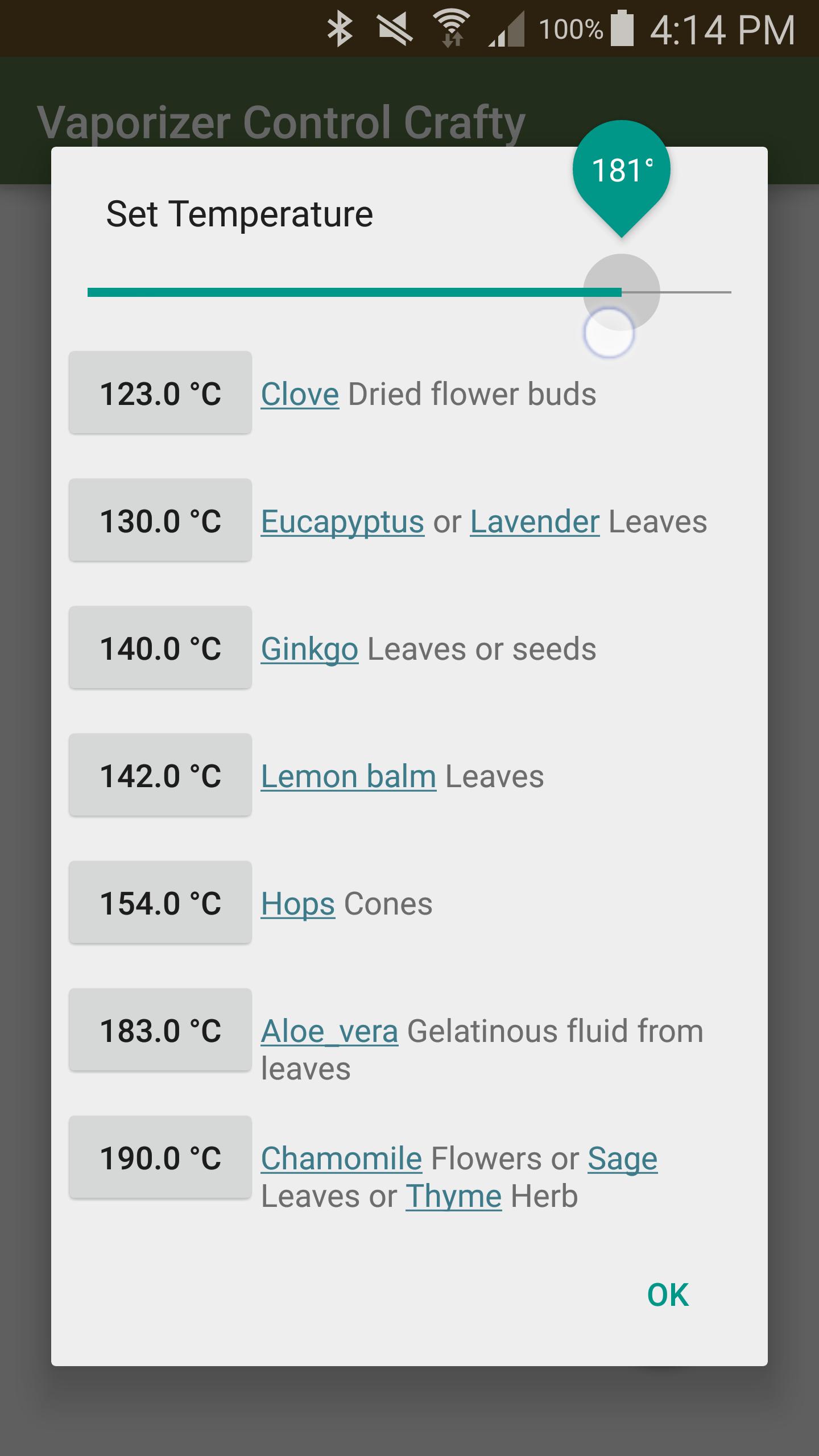Follow the Chamomile link
This screenshot has height=1456, width=819.
point(341,1159)
